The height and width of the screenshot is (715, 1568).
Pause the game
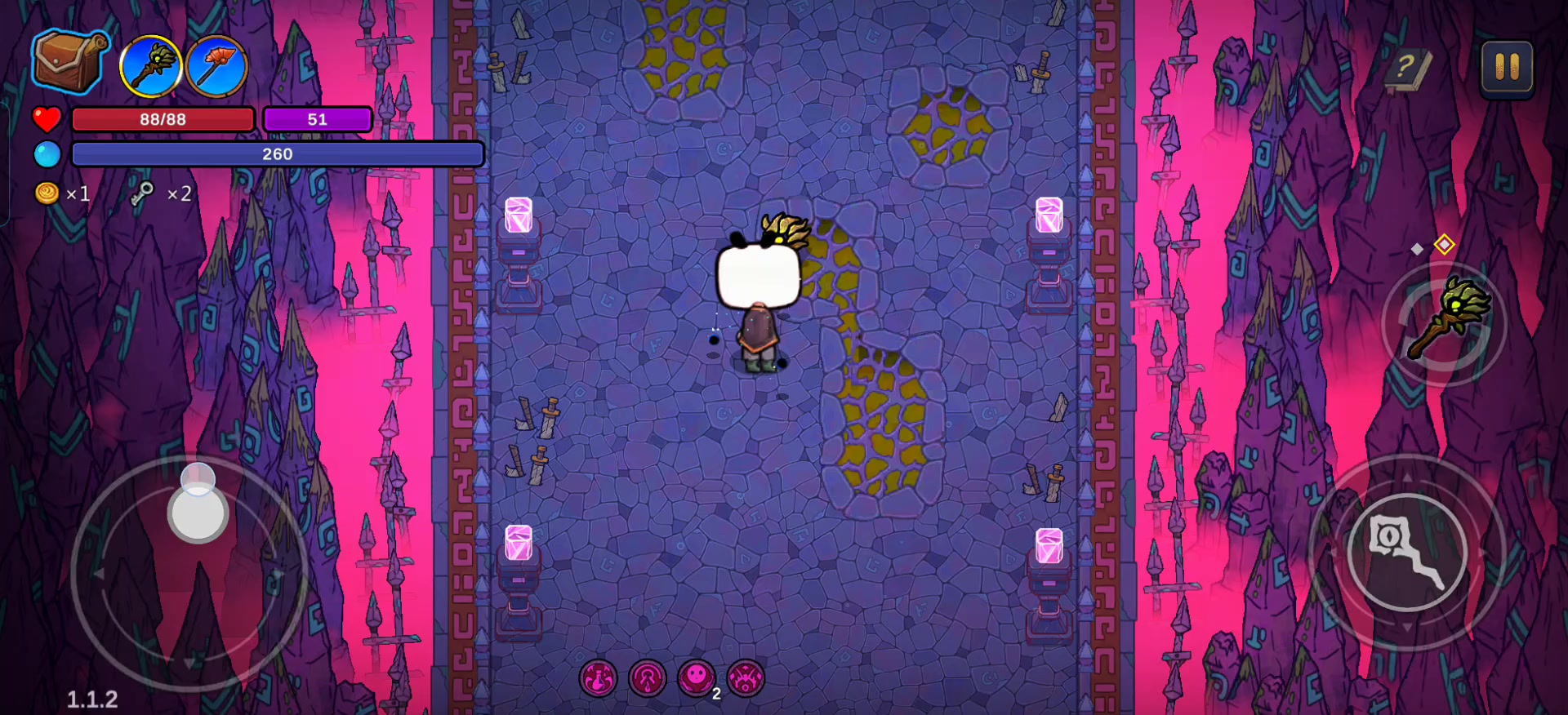(x=1507, y=69)
